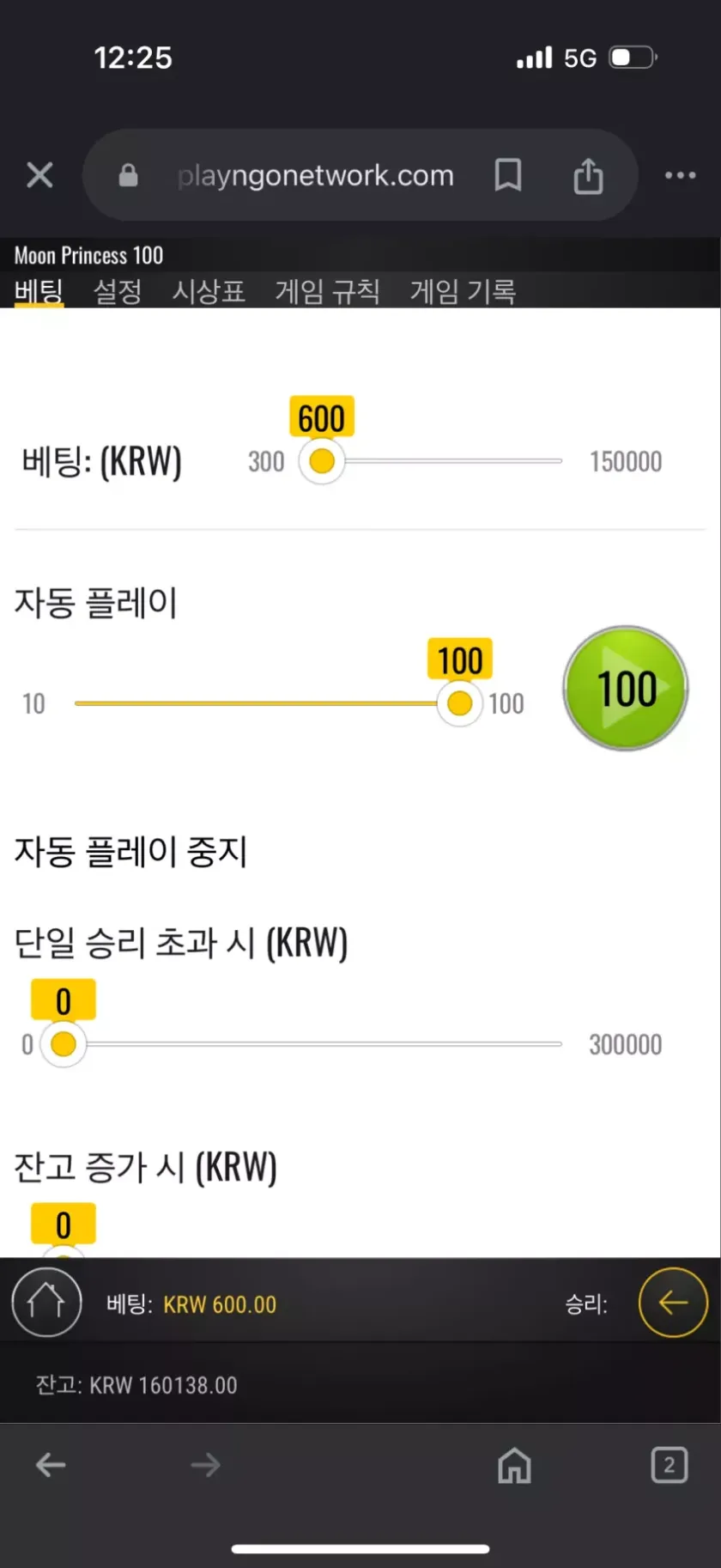Open the 게임 기록 tab
Image resolution: width=721 pixels, height=1568 pixels.
point(463,291)
